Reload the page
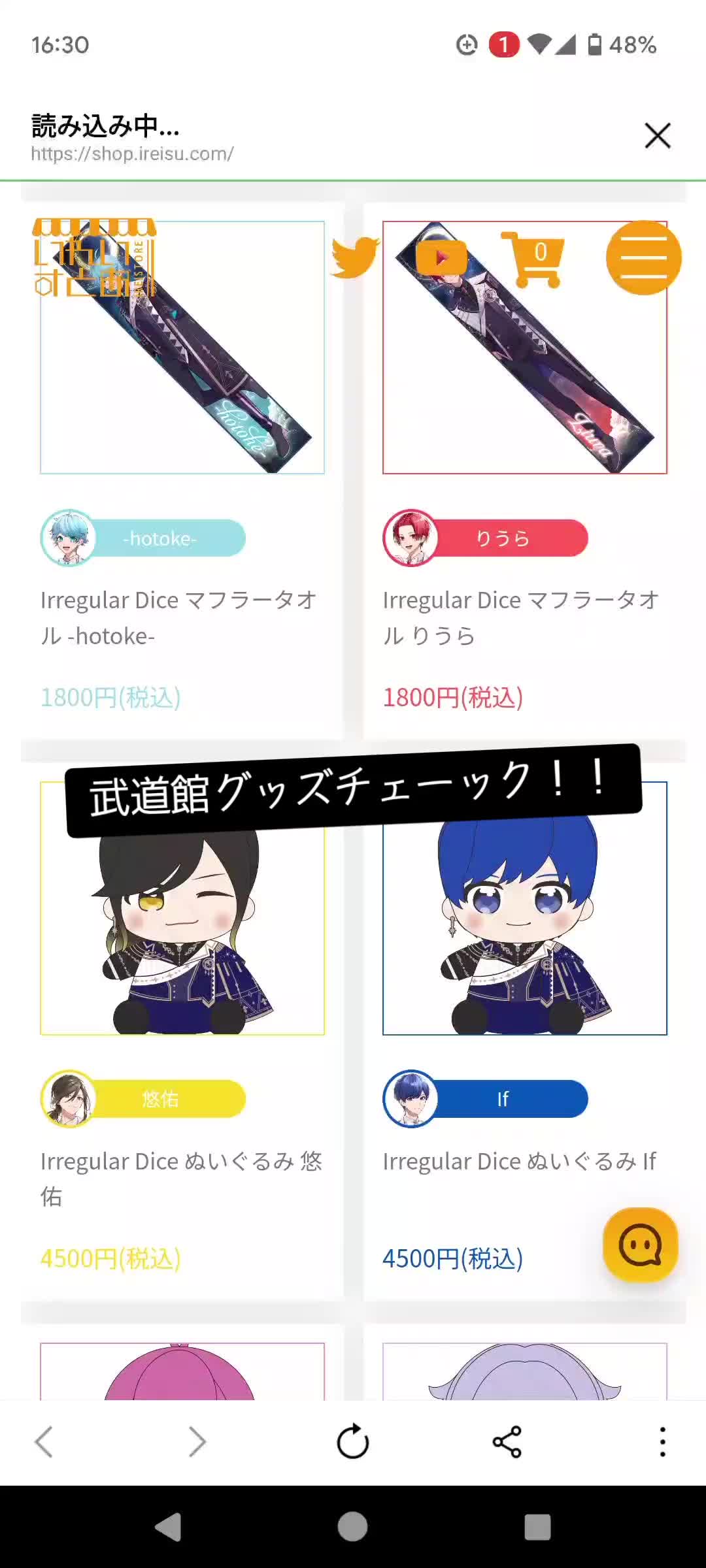 (x=353, y=1441)
